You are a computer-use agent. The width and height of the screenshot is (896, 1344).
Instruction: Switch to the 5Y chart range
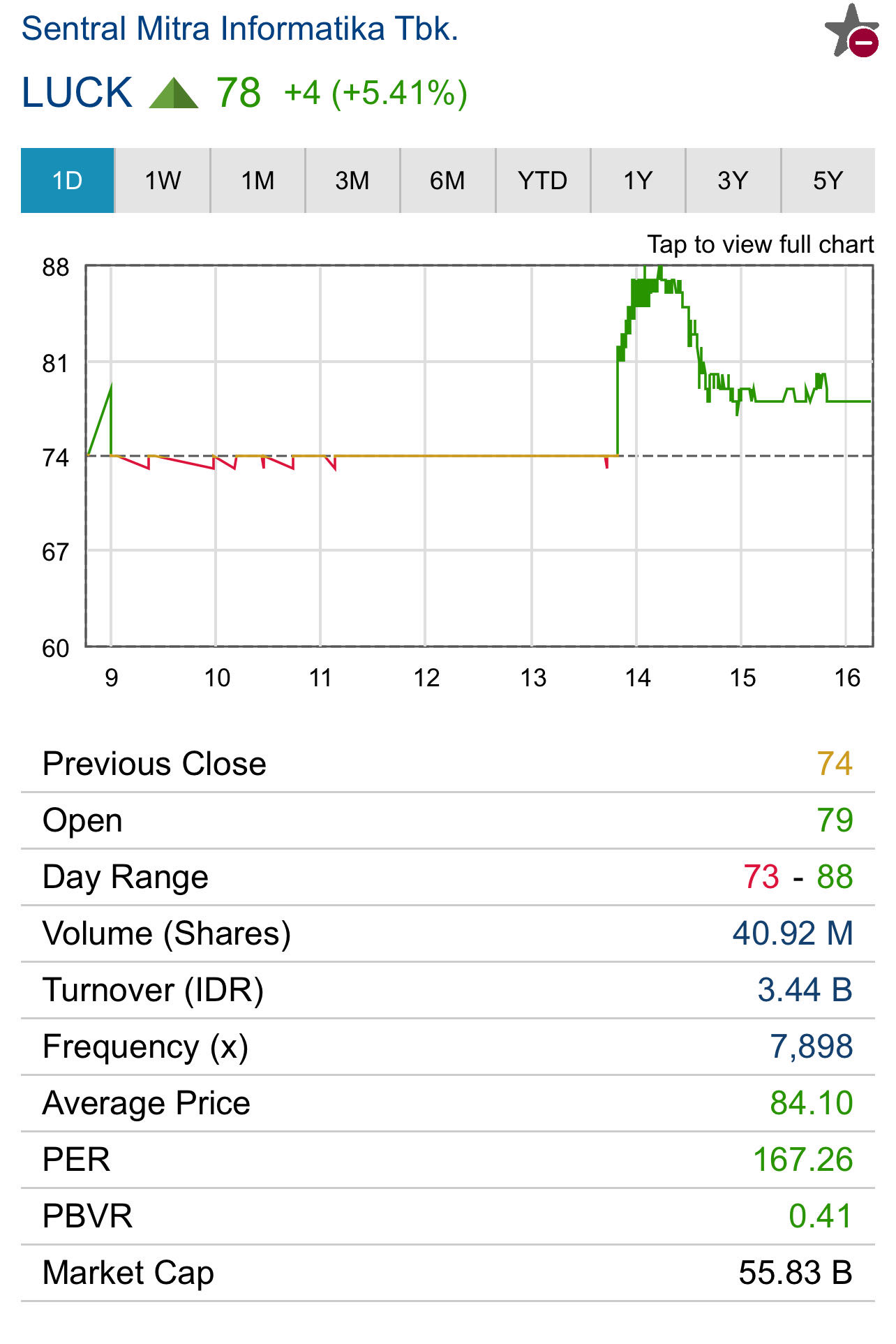point(828,181)
